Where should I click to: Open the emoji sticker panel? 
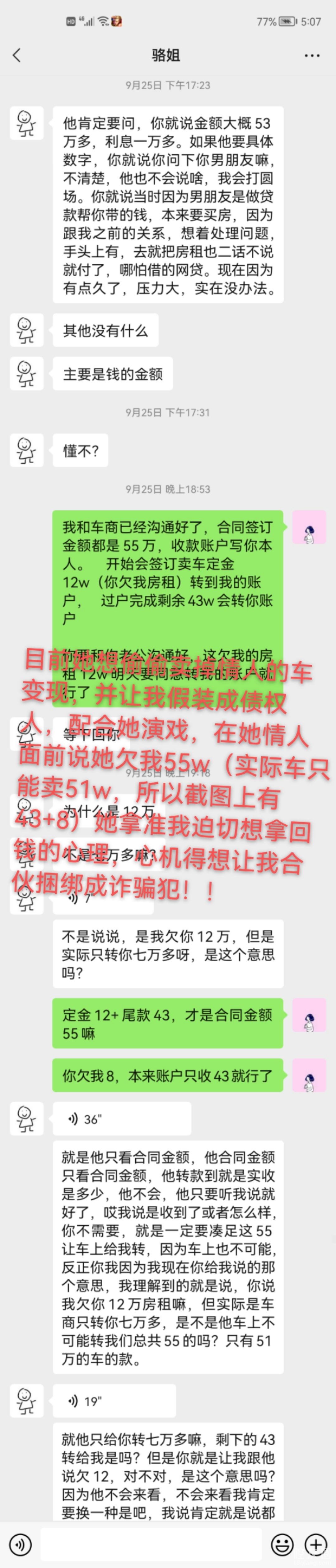coord(282,1544)
